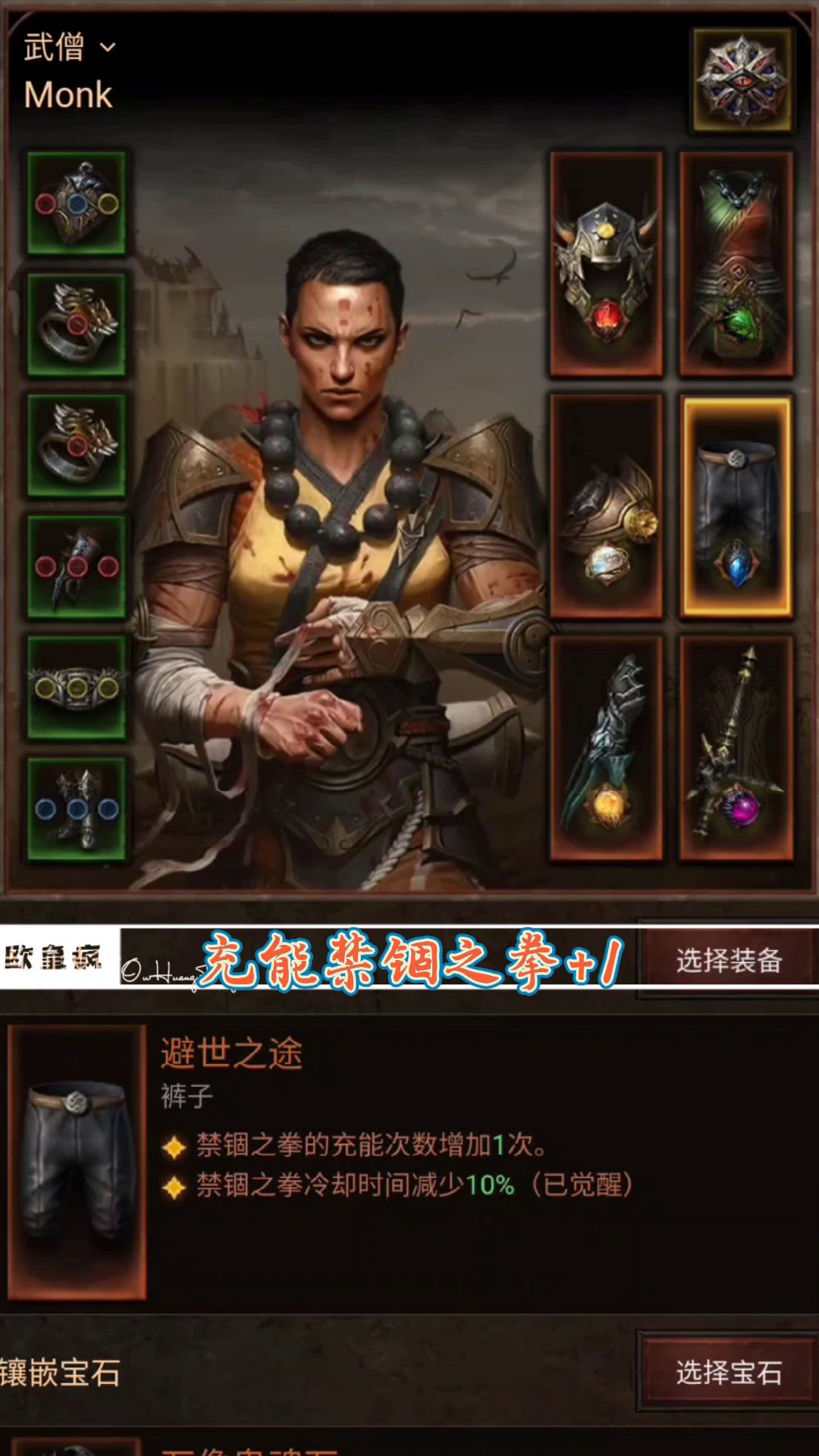
Task: Open the belt slot with yellow sockets
Action: point(77,688)
